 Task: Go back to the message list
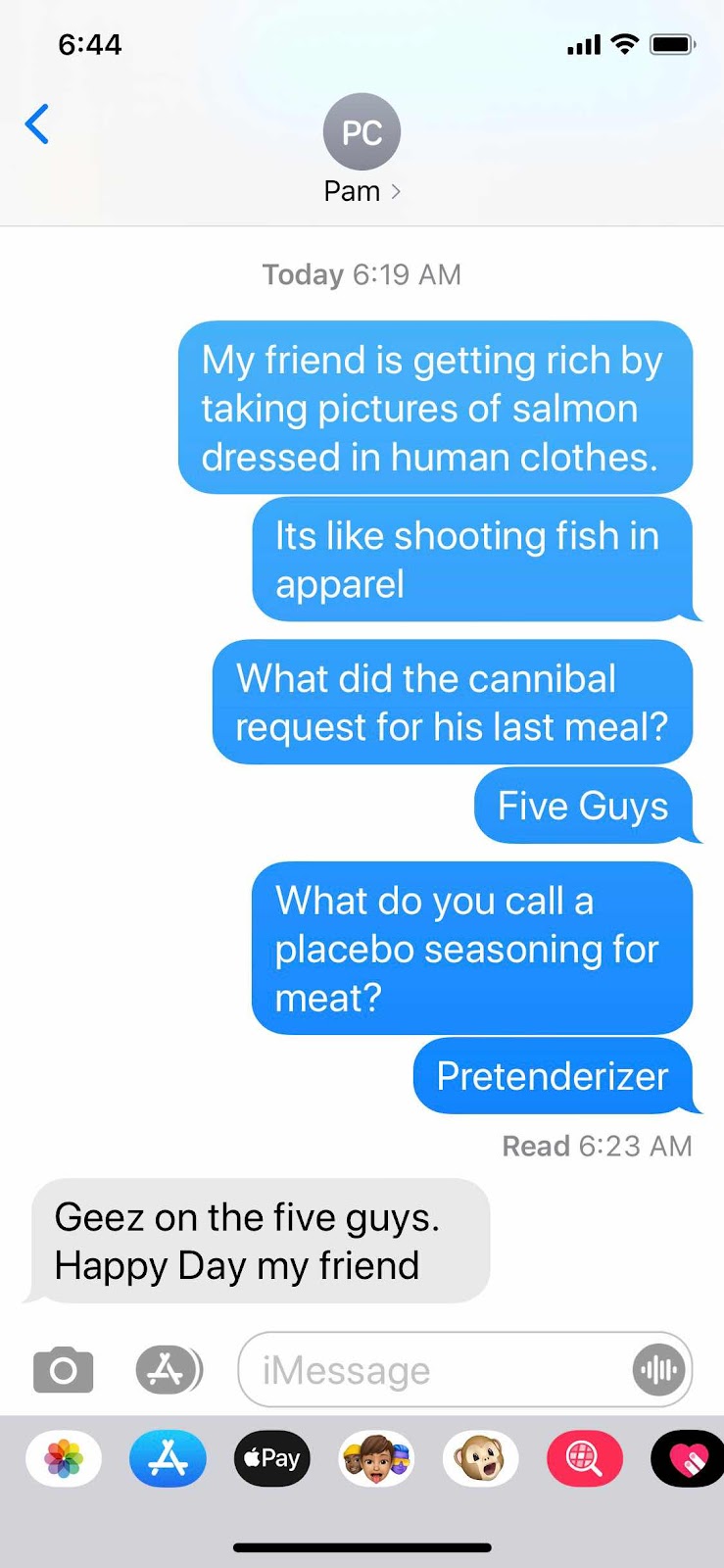click(x=37, y=124)
